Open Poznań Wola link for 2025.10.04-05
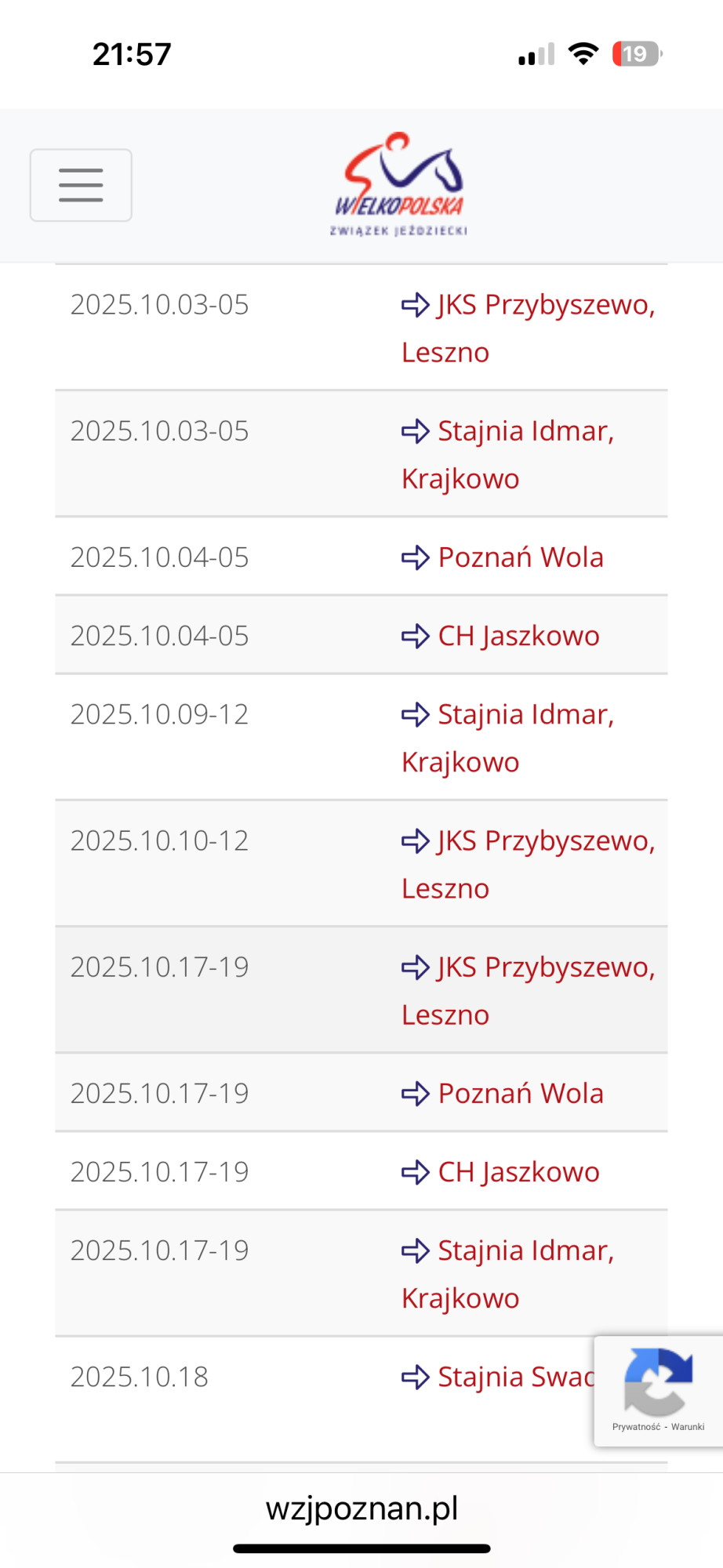The width and height of the screenshot is (723, 1568). 520,557
